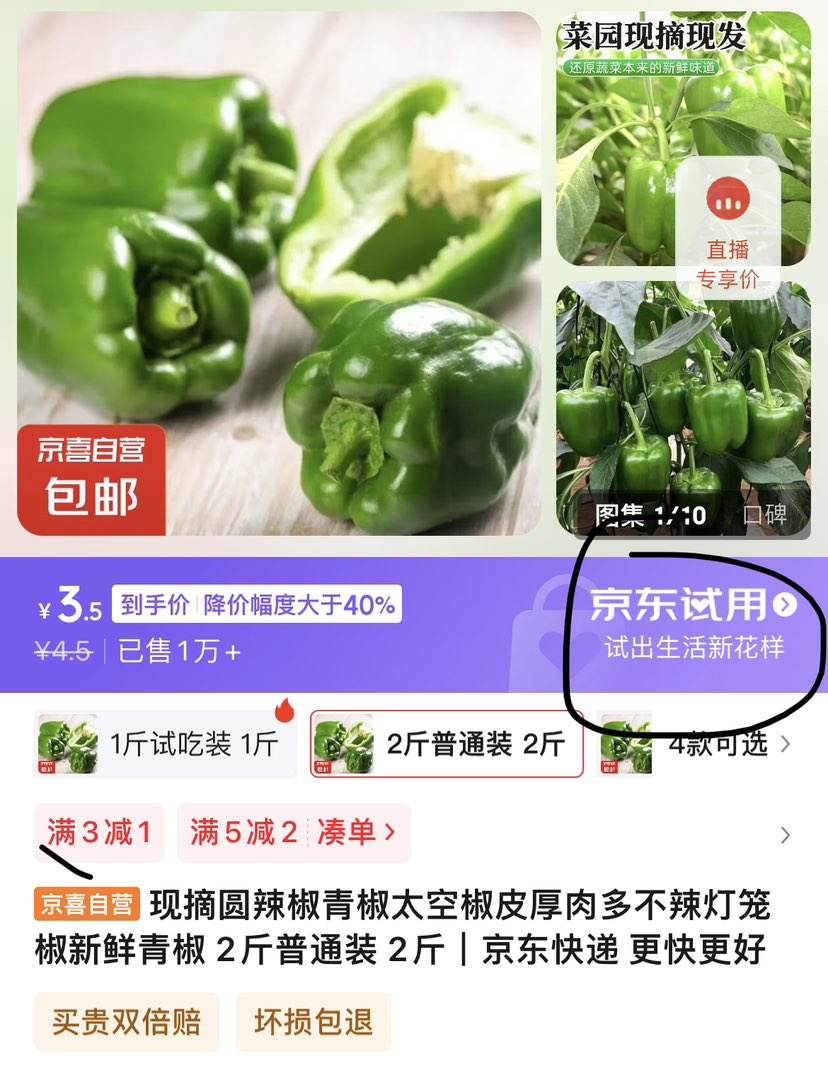828x1068 pixels.
Task: Click the 坏损包退 guarantee button
Action: click(x=313, y=1022)
